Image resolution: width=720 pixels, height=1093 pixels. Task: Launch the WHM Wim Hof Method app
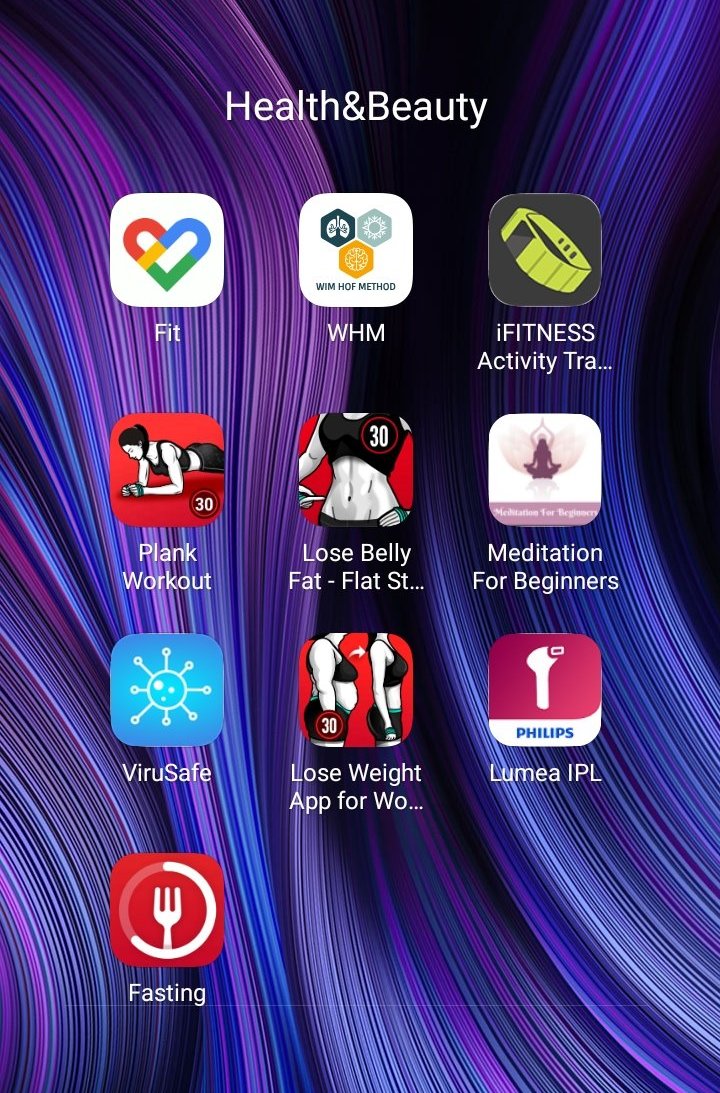click(x=356, y=250)
